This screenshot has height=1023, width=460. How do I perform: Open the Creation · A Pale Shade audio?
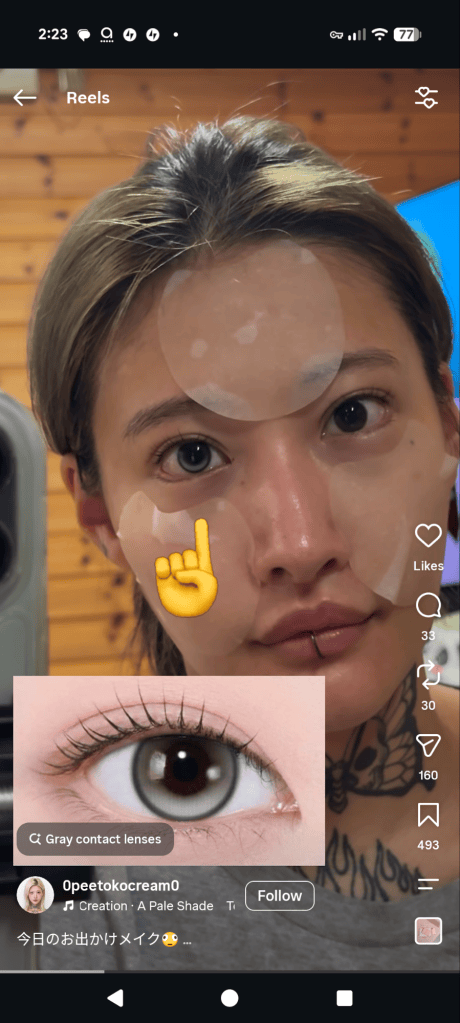click(x=140, y=906)
